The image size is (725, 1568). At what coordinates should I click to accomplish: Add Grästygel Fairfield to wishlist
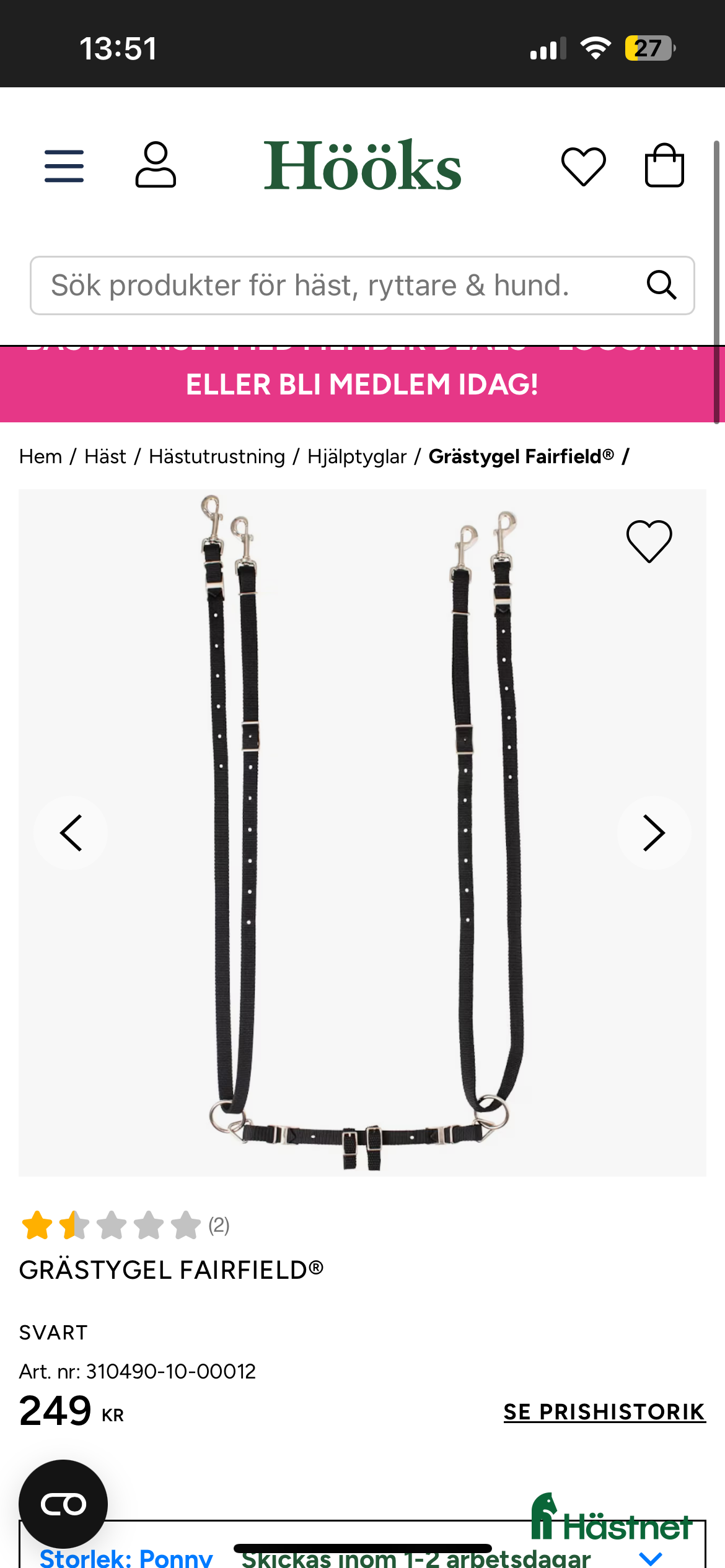click(x=649, y=541)
